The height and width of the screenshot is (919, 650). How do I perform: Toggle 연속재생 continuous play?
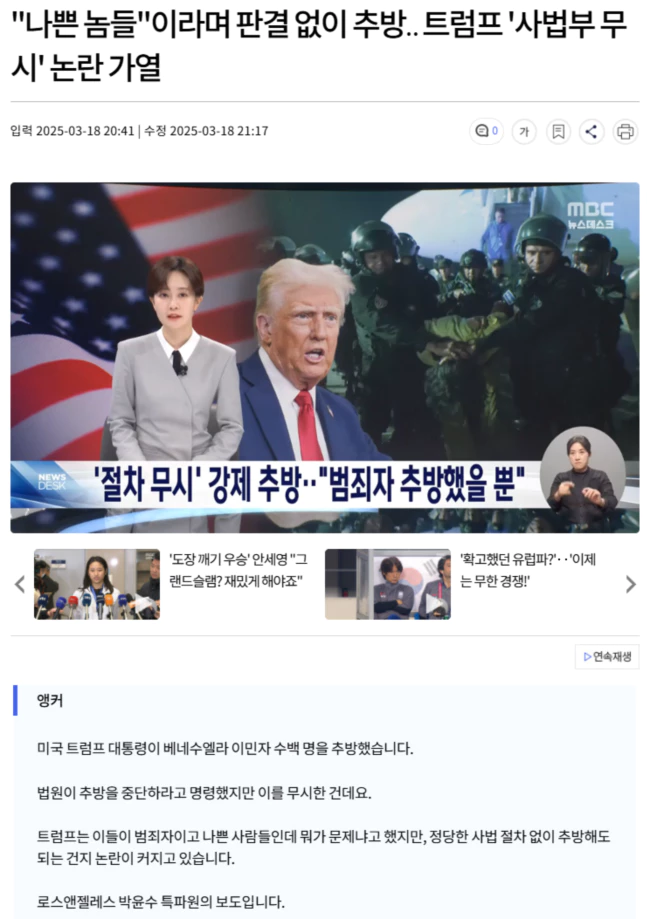pos(607,657)
